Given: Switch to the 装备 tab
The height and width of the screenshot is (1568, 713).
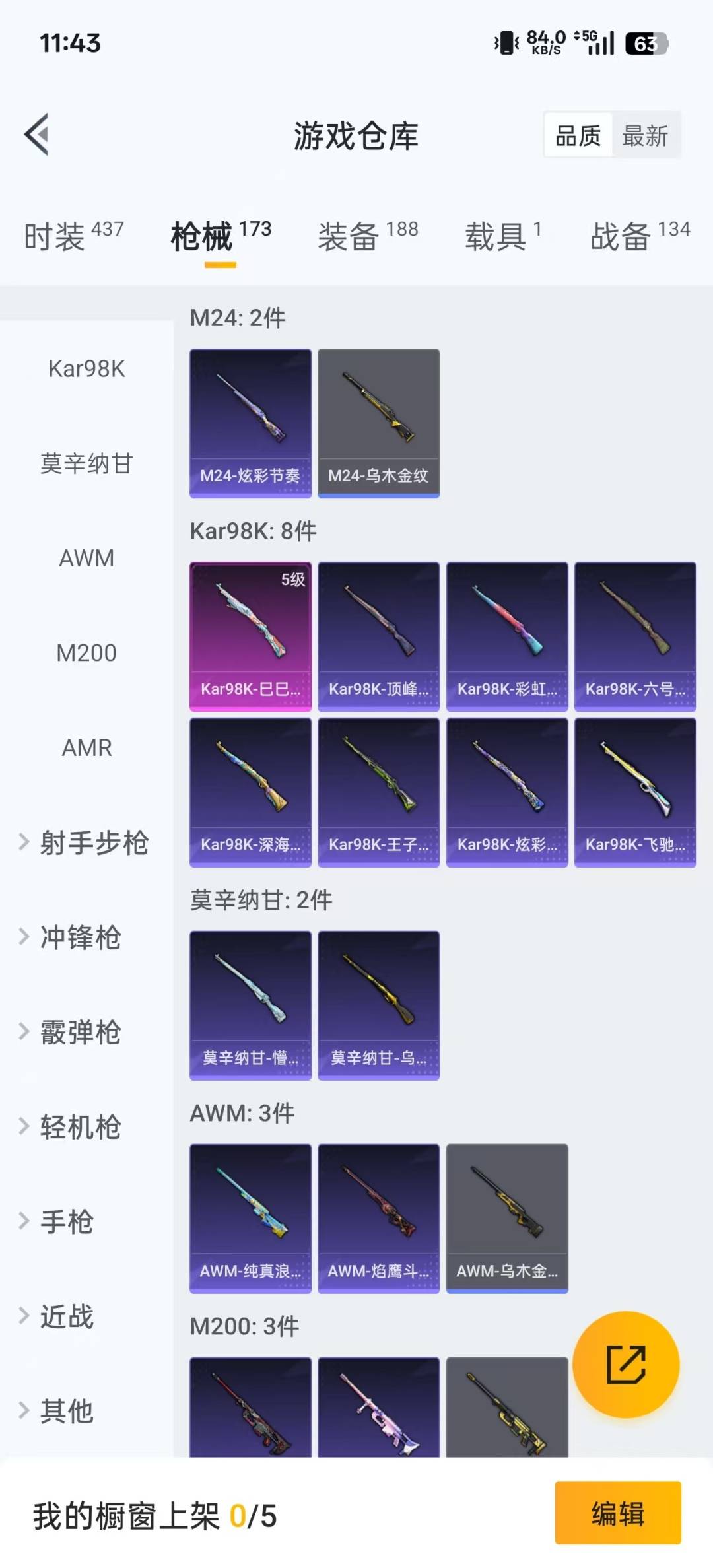Looking at the screenshot, I should click(368, 236).
